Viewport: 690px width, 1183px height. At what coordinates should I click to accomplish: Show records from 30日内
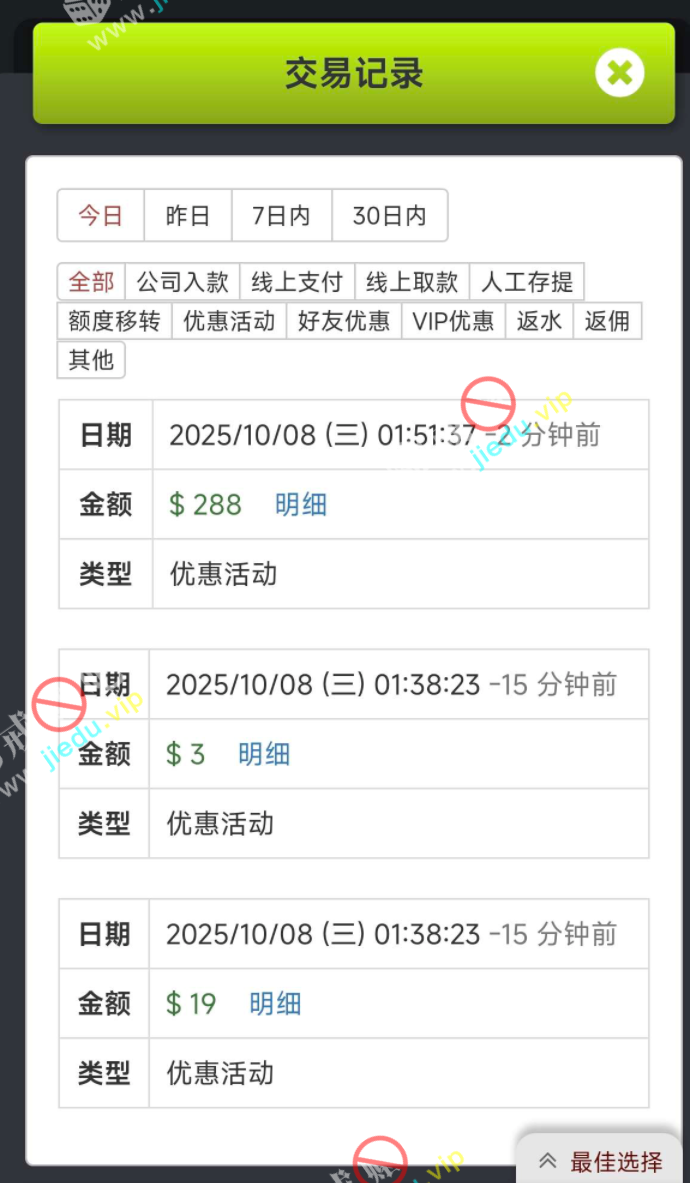click(x=389, y=215)
